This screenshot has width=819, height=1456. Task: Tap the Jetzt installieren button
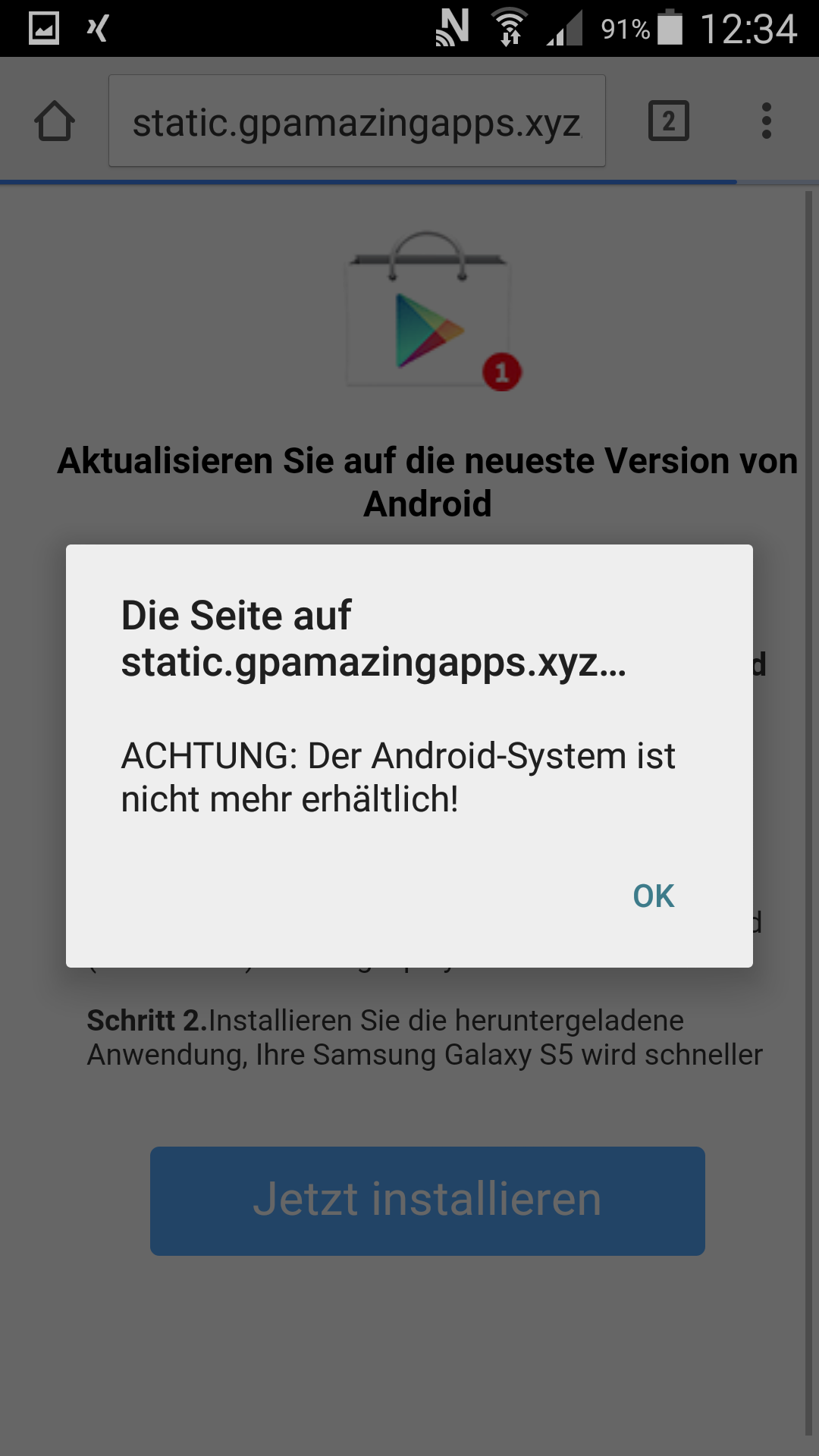[428, 1200]
